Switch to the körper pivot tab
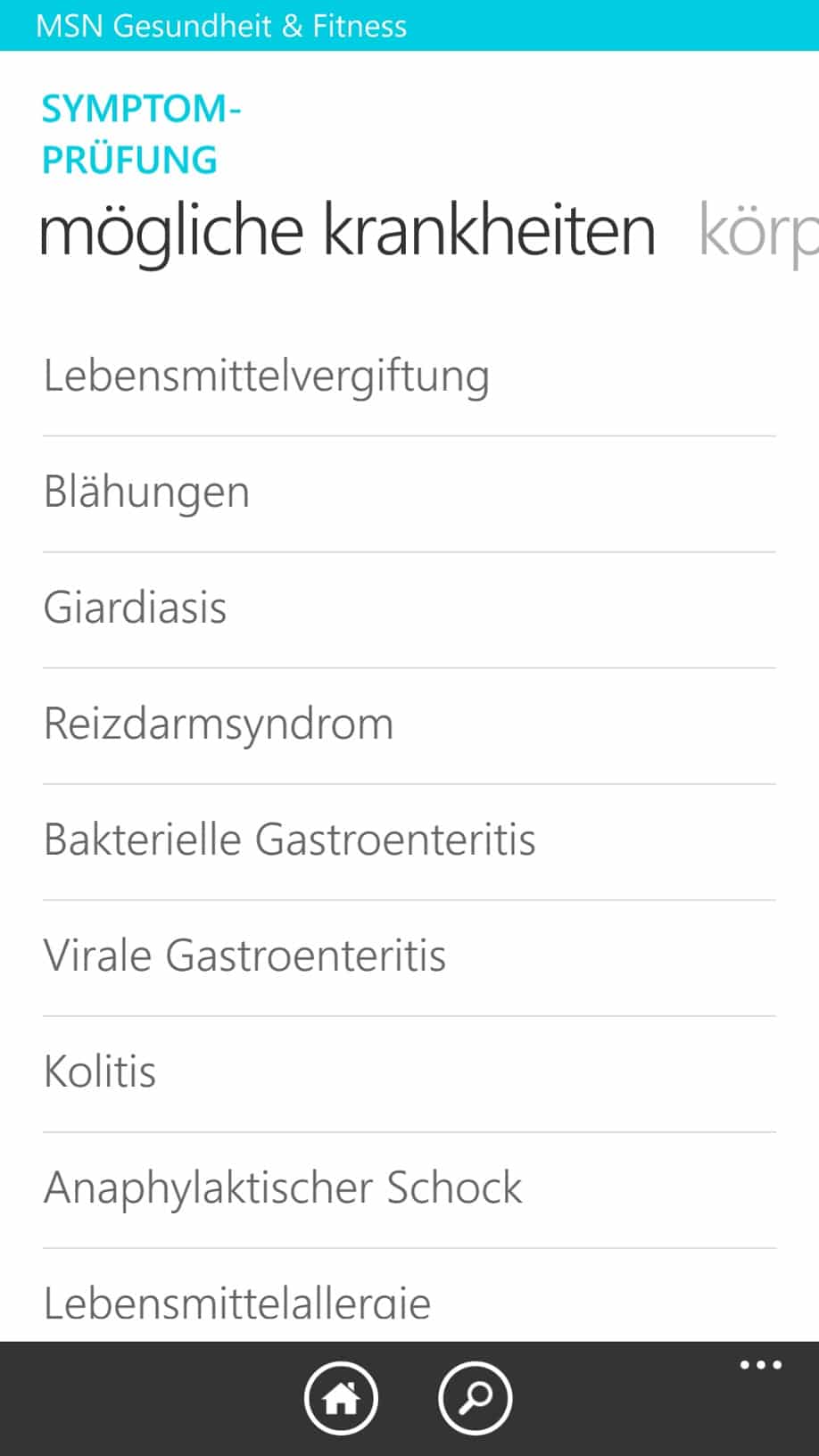819x1456 pixels. [x=758, y=230]
